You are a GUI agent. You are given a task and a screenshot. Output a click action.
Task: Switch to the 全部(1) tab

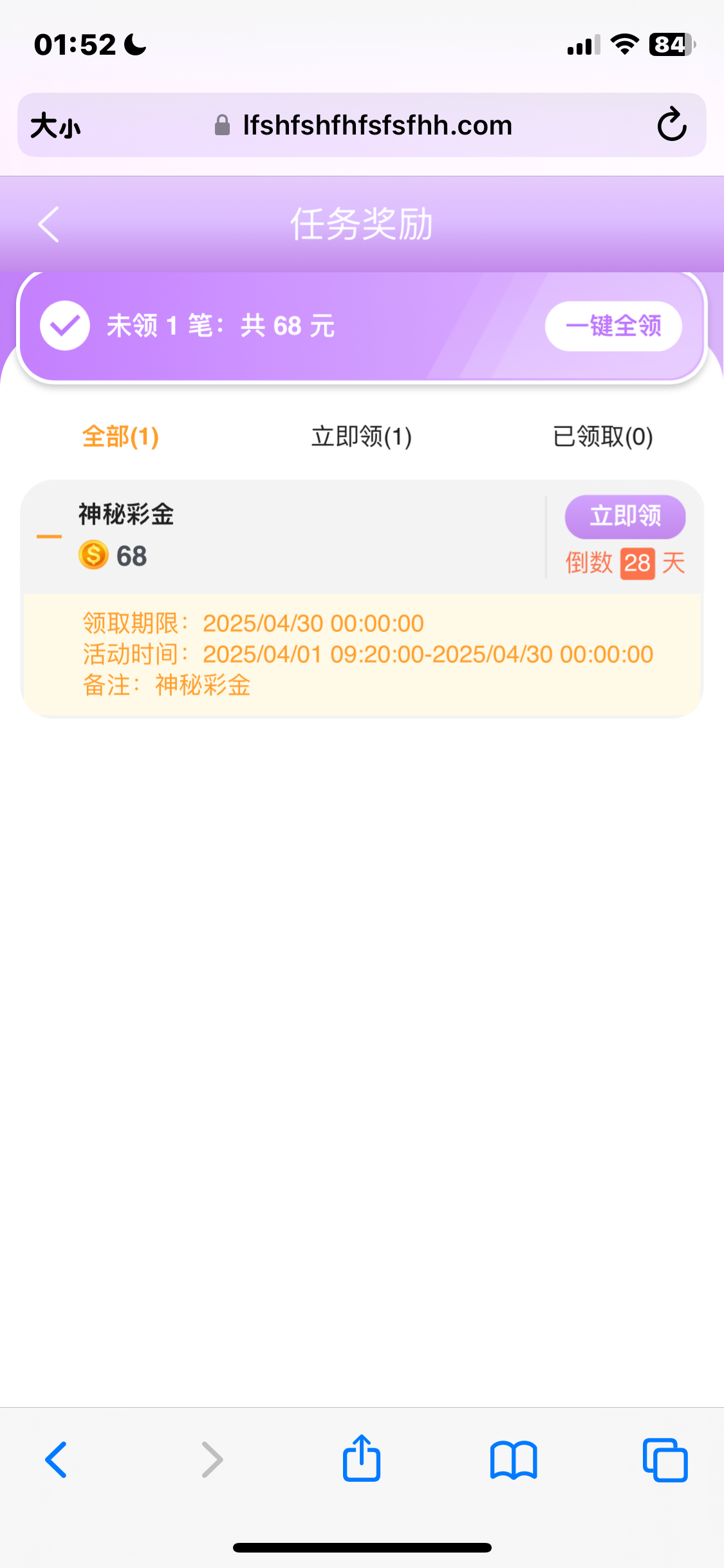click(x=120, y=437)
